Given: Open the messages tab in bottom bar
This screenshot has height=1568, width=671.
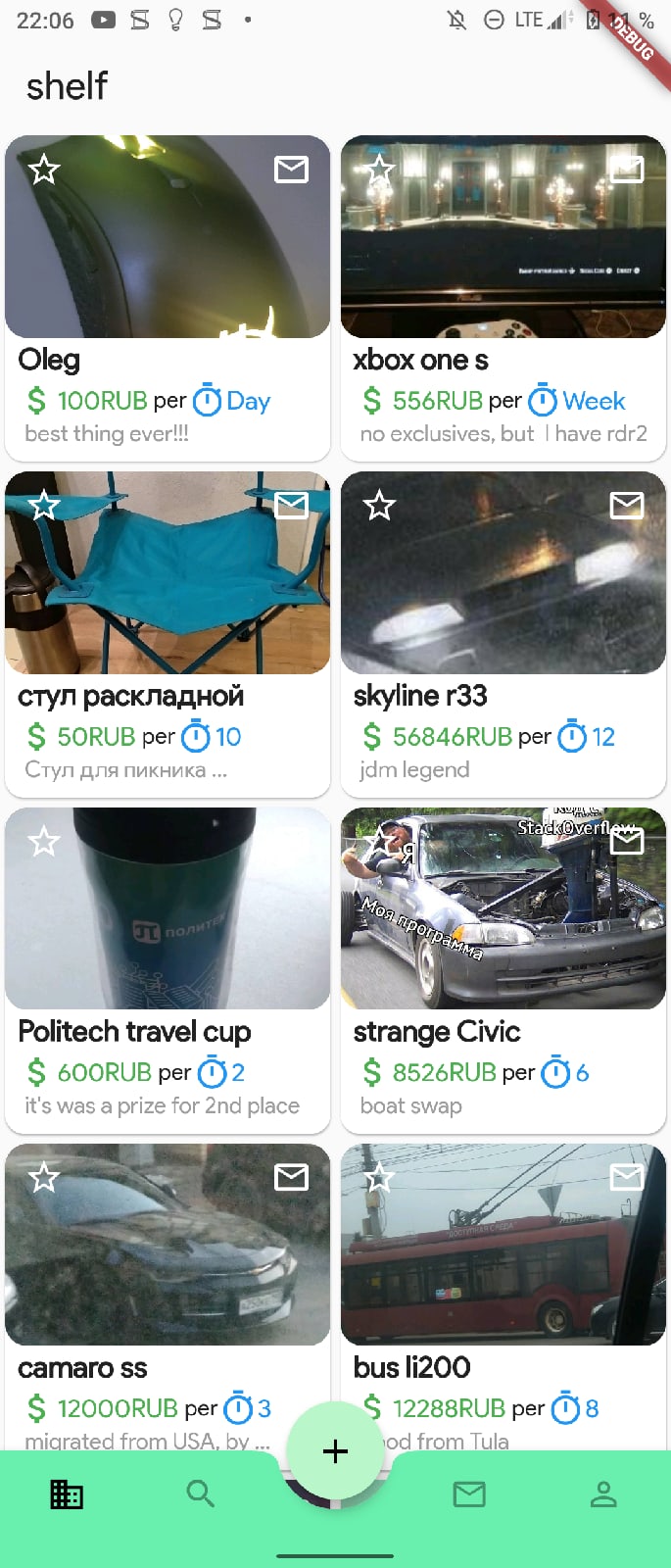Looking at the screenshot, I should (x=469, y=1494).
